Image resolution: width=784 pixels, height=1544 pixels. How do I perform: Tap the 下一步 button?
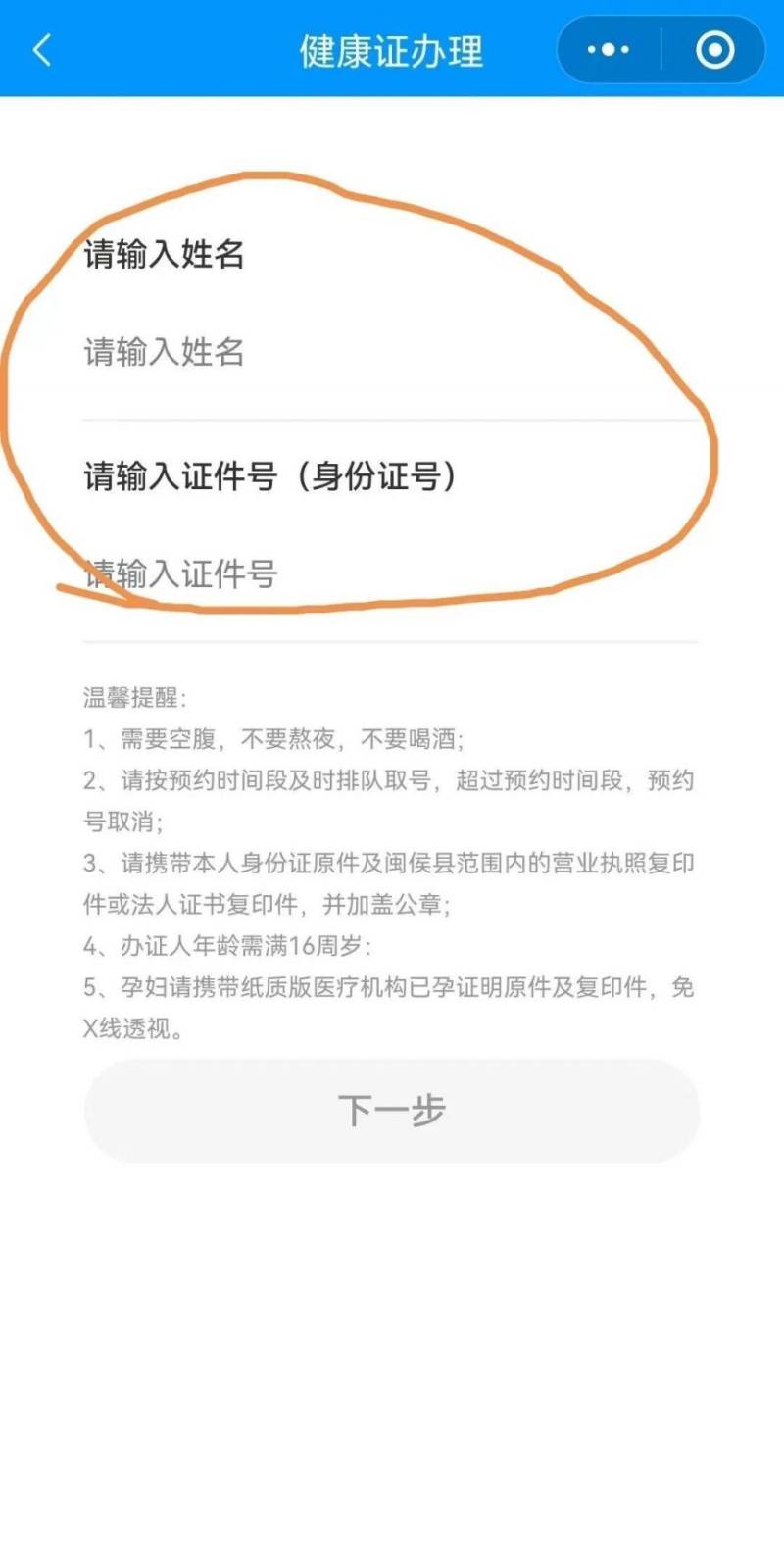(x=392, y=1110)
